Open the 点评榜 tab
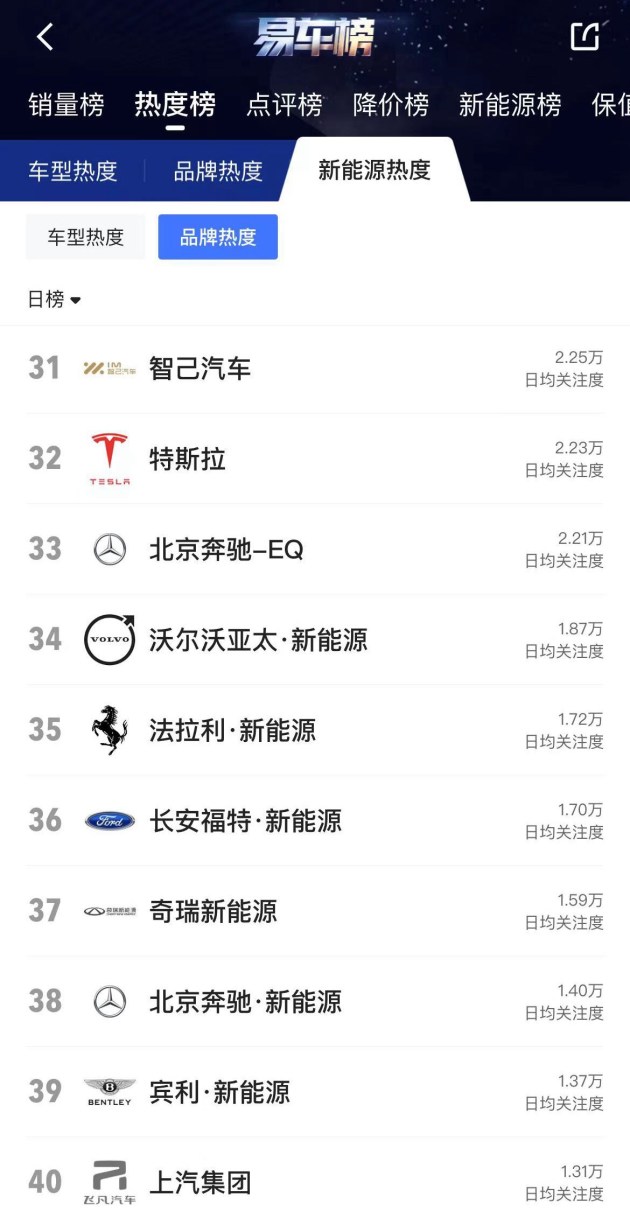This screenshot has width=630, height=1218. (x=284, y=105)
